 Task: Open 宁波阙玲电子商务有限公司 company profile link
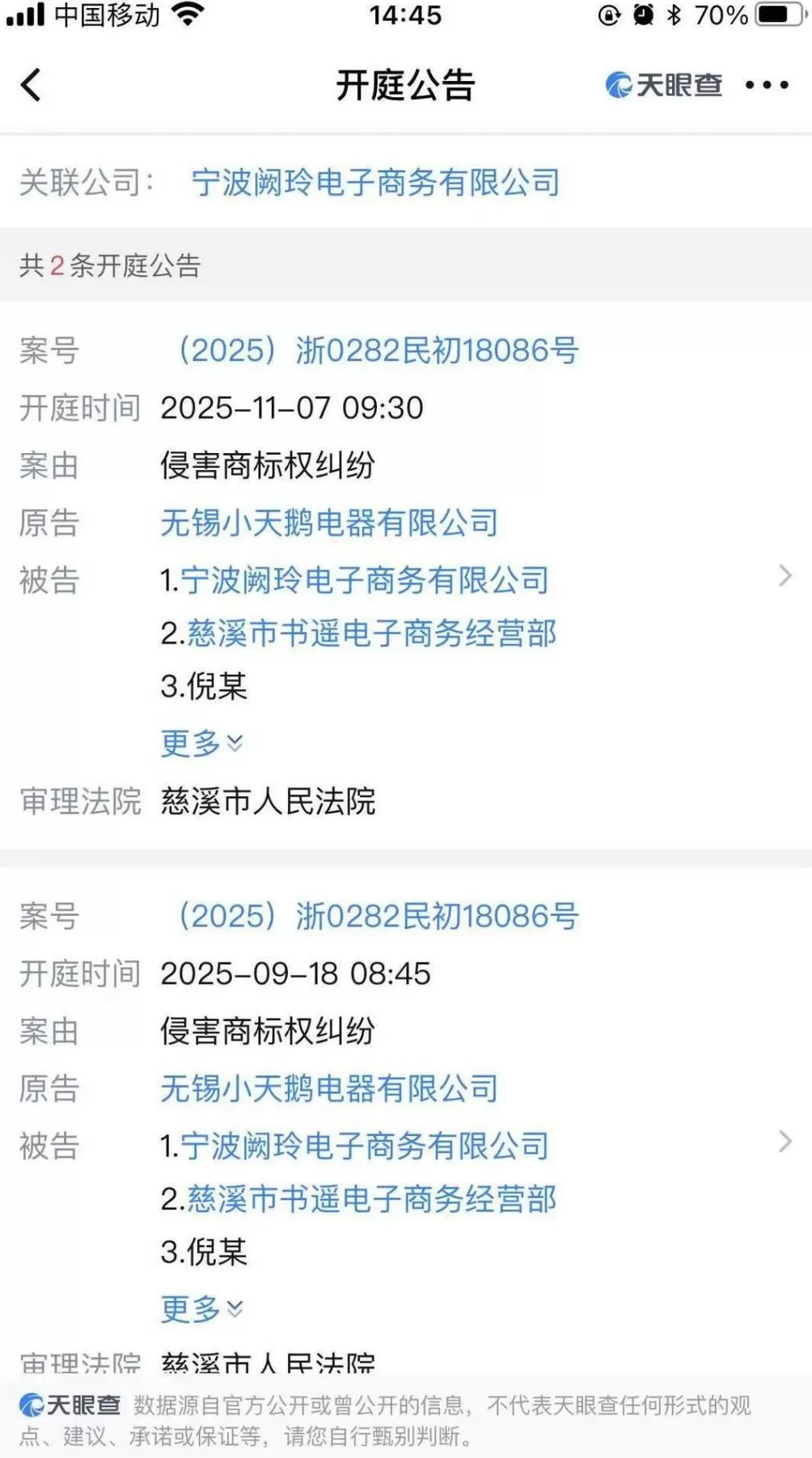[x=374, y=184]
